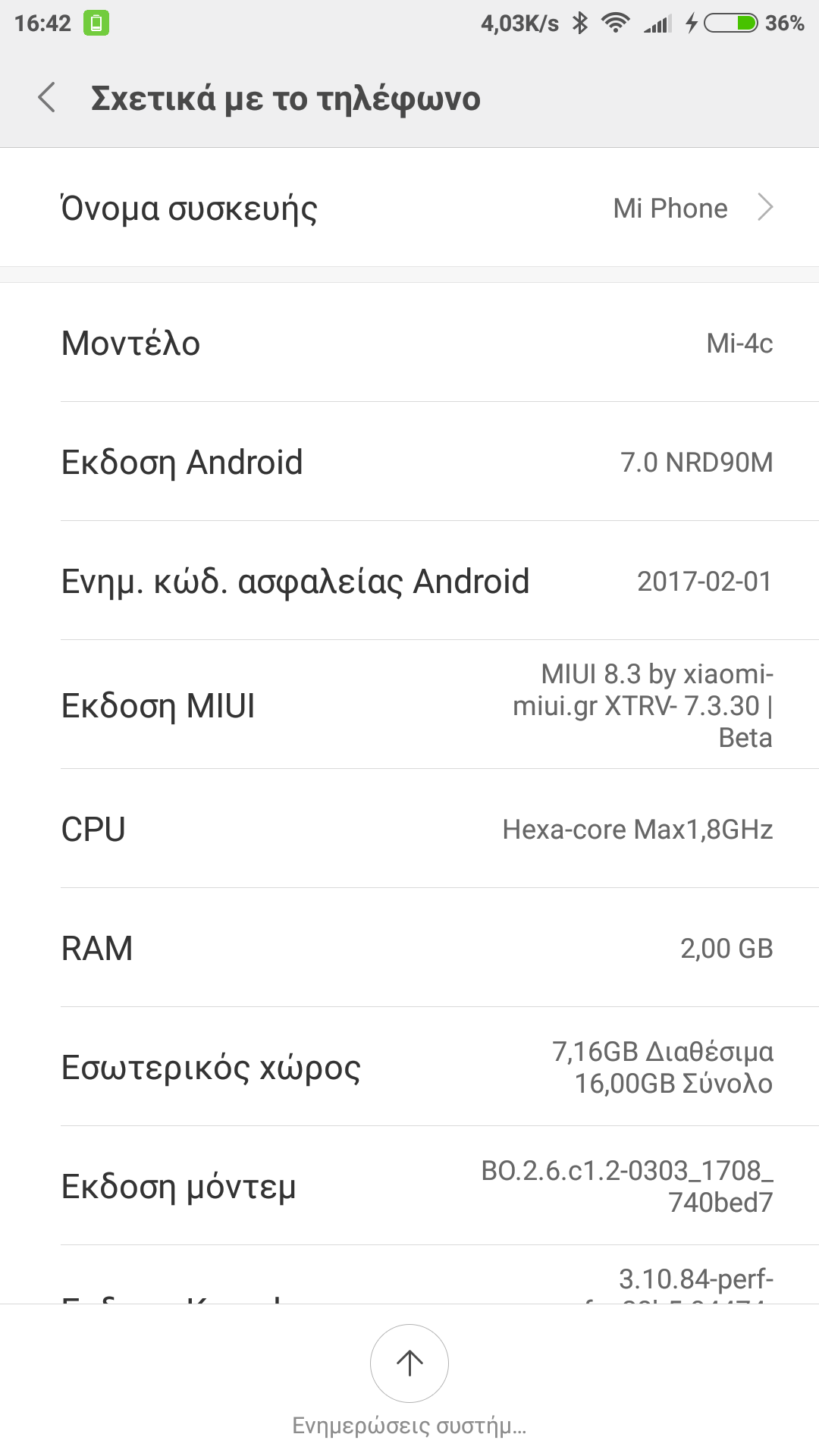This screenshot has width=819, height=1456.
Task: Tap the CPU row
Action: (x=409, y=829)
